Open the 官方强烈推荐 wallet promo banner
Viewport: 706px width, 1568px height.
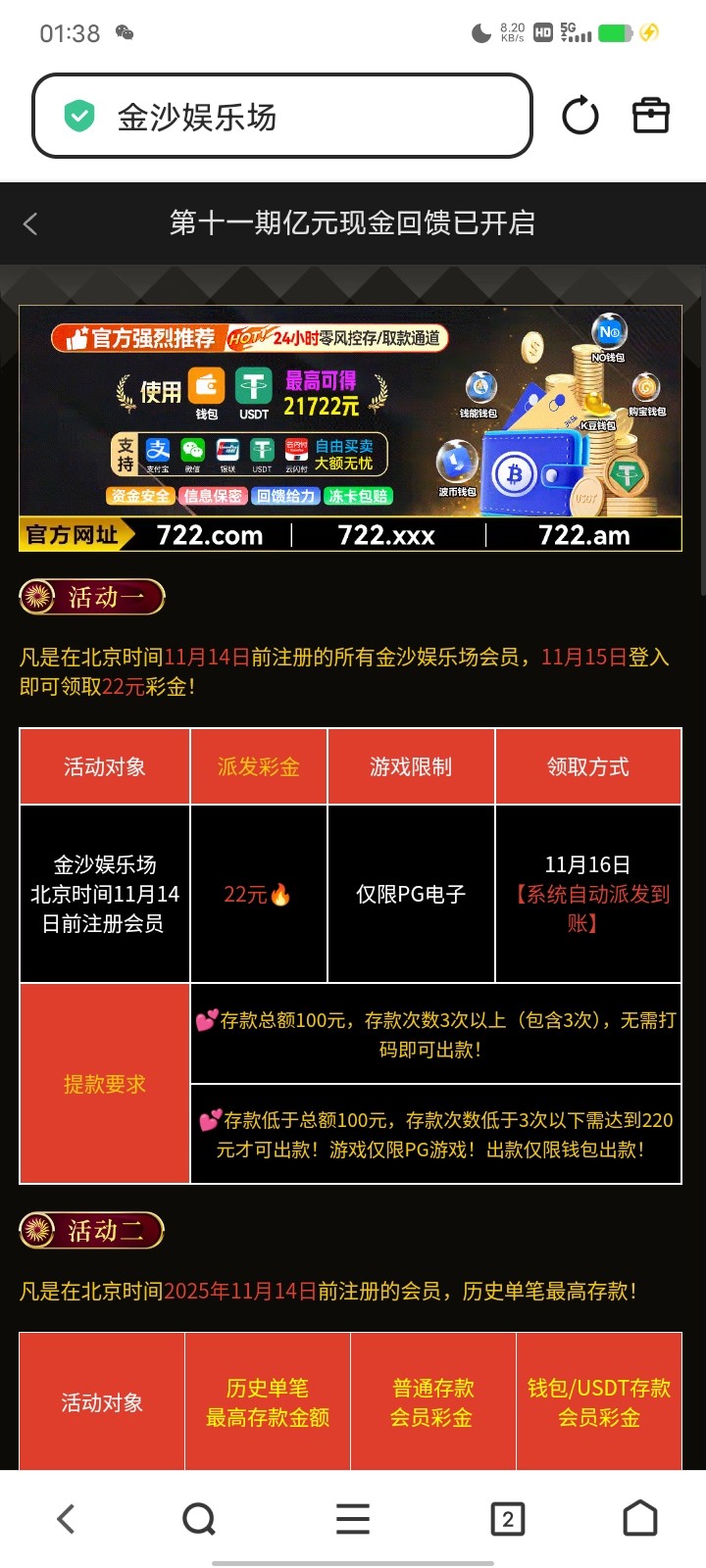tap(350, 428)
